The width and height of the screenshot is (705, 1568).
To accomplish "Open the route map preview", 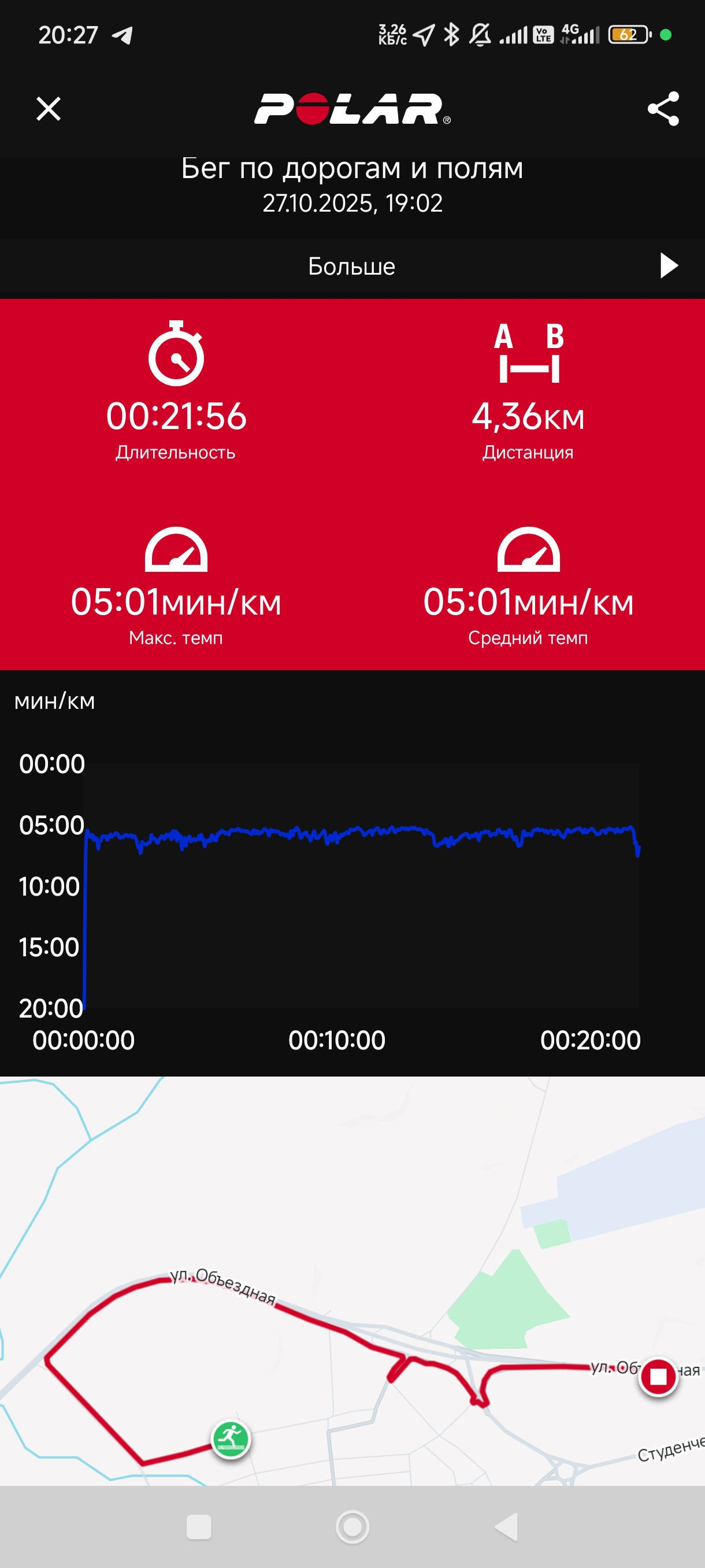I will [352, 1281].
